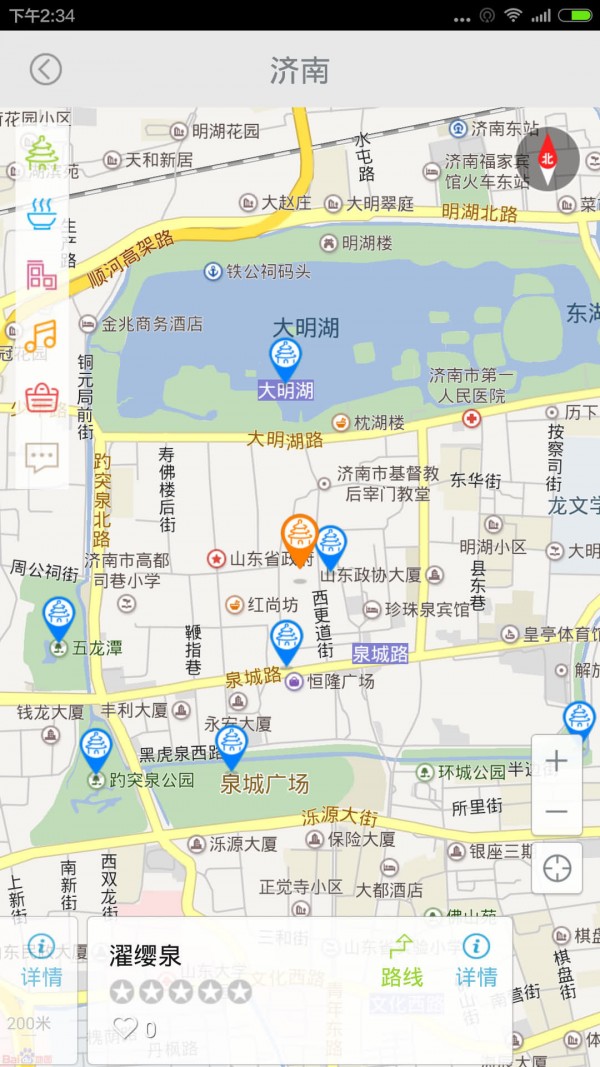Show entertainment venues on the map
This screenshot has height=1067, width=600.
[42, 336]
